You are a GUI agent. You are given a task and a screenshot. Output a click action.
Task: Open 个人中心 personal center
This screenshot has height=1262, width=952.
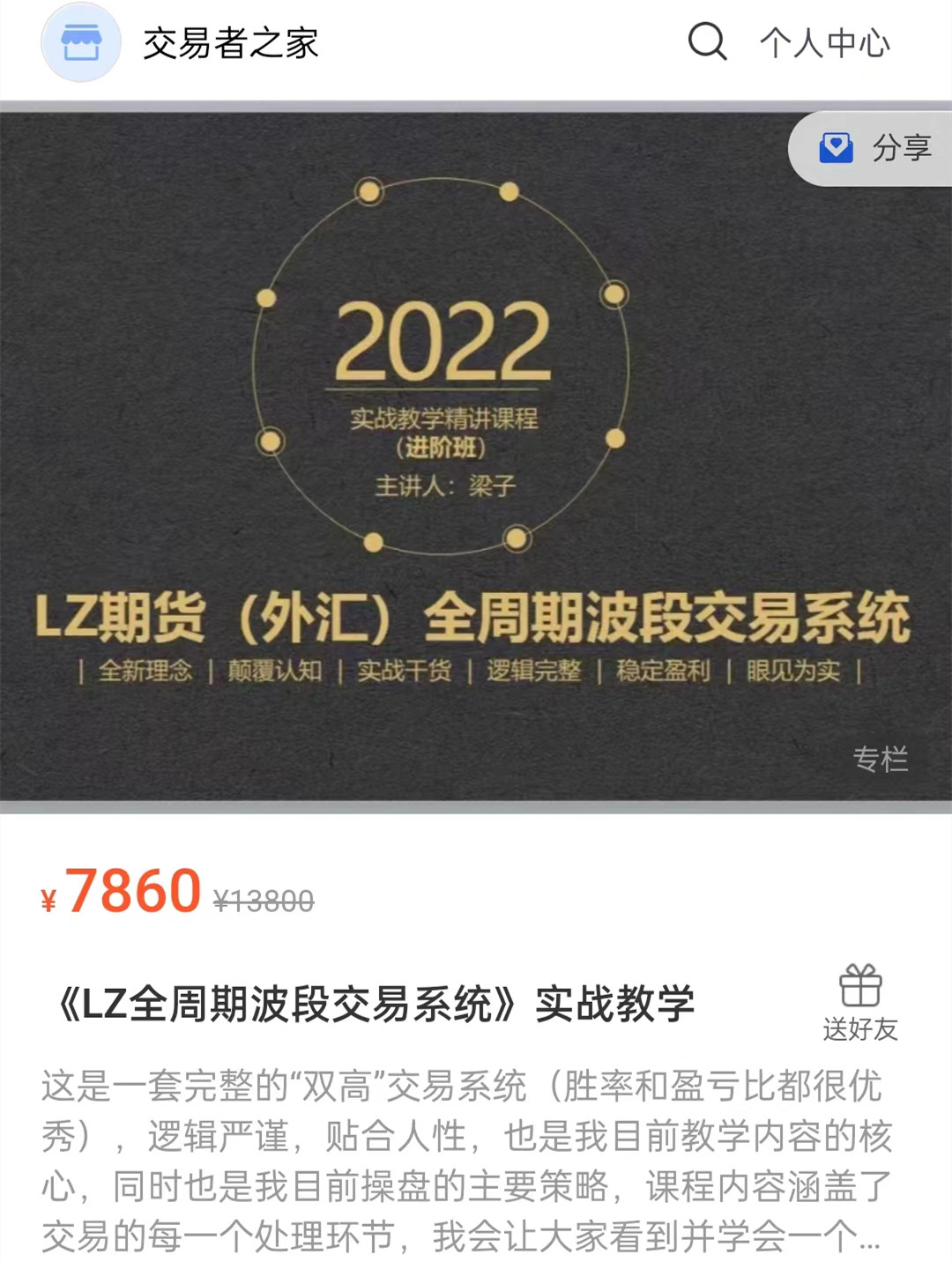pos(824,43)
